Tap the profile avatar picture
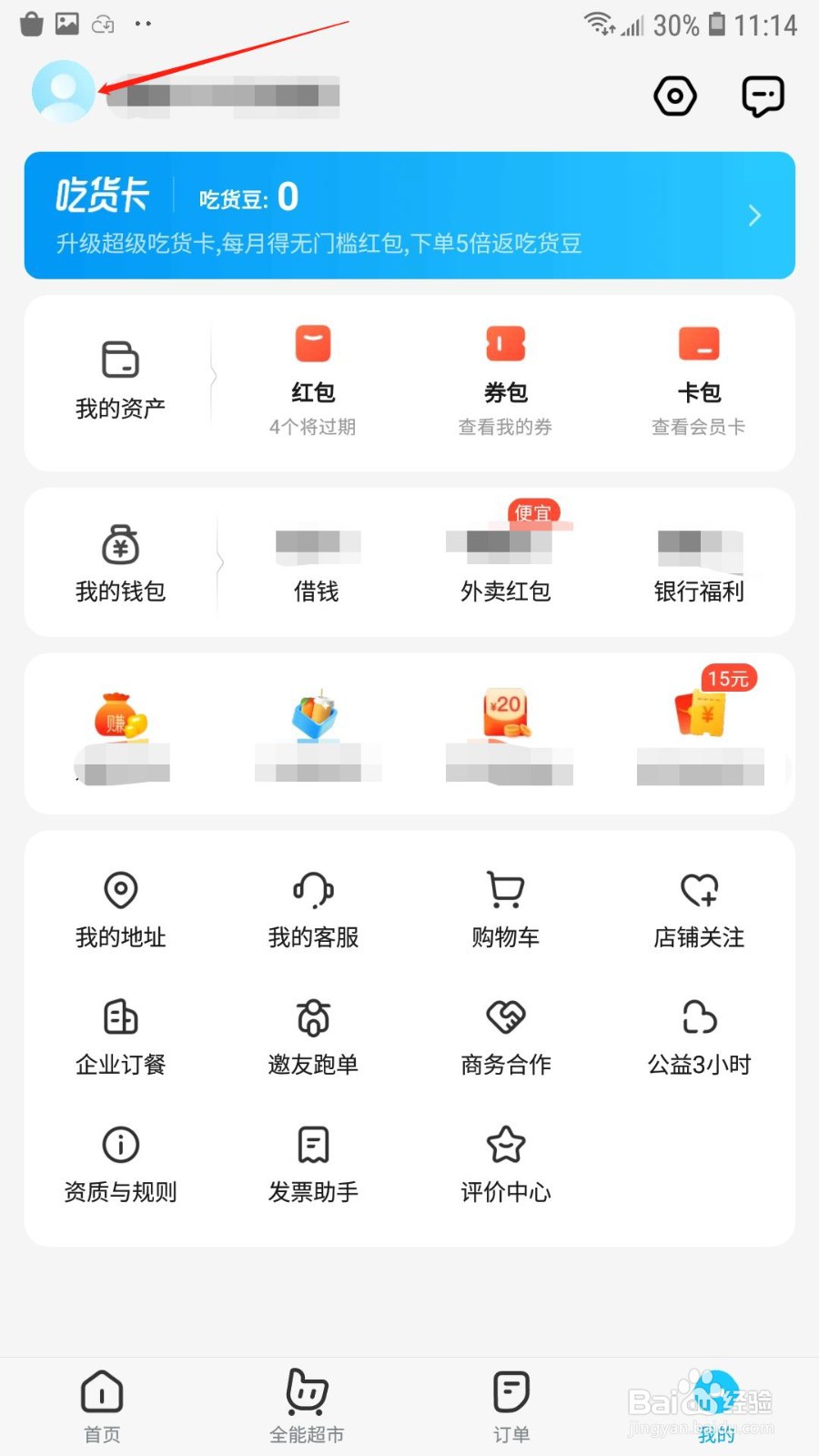819x1456 pixels. pyautogui.click(x=62, y=92)
